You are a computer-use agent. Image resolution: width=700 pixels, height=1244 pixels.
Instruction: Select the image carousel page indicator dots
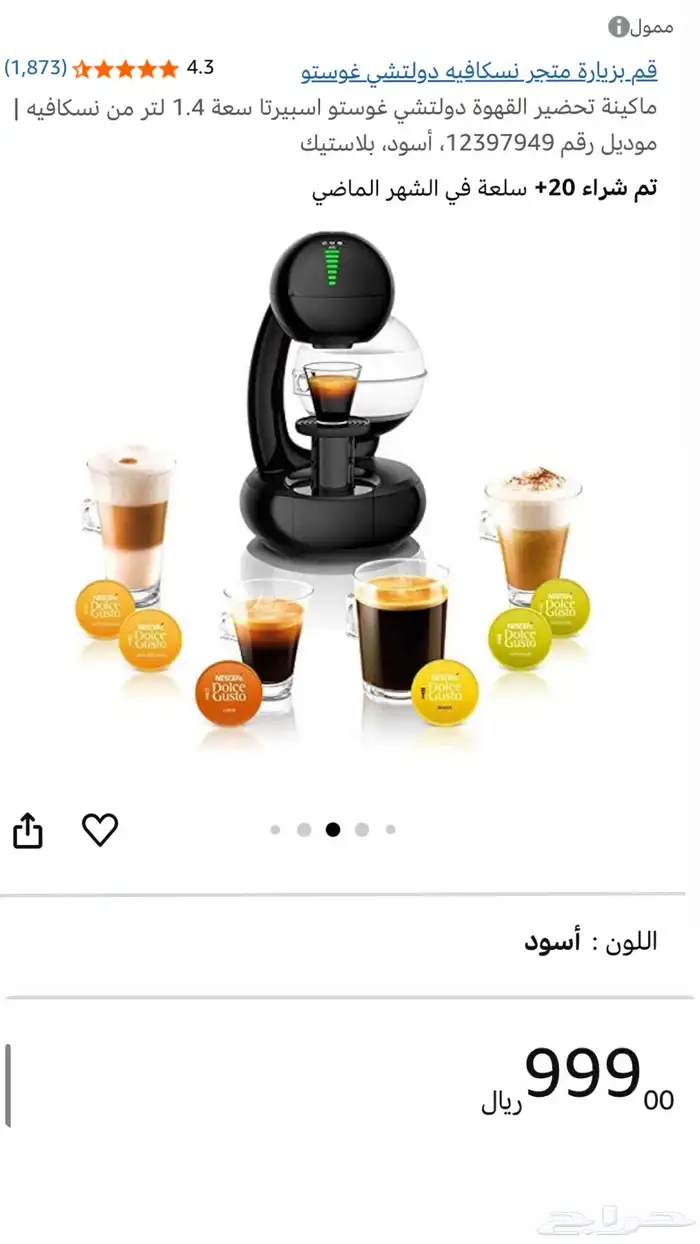pyautogui.click(x=333, y=829)
